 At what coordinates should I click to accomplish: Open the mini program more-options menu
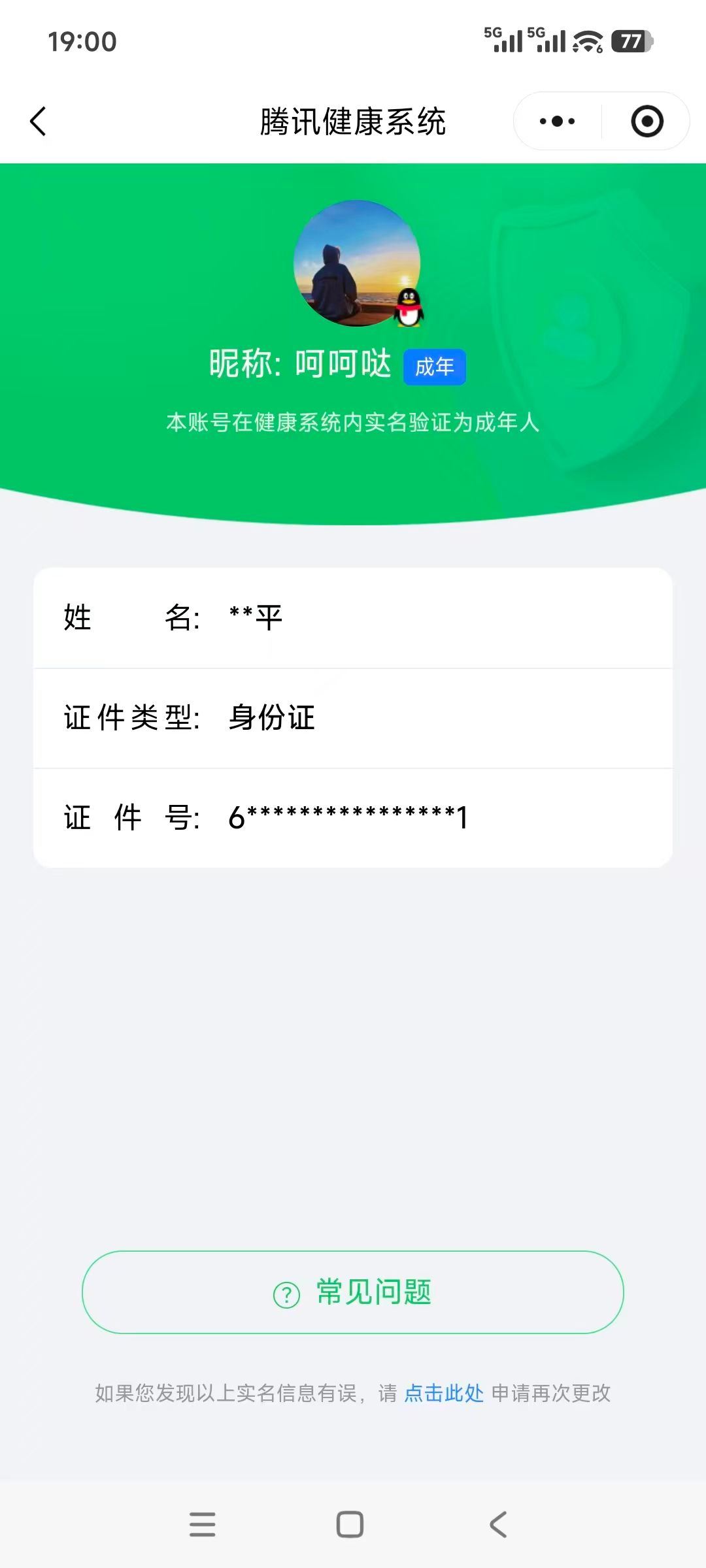click(557, 122)
